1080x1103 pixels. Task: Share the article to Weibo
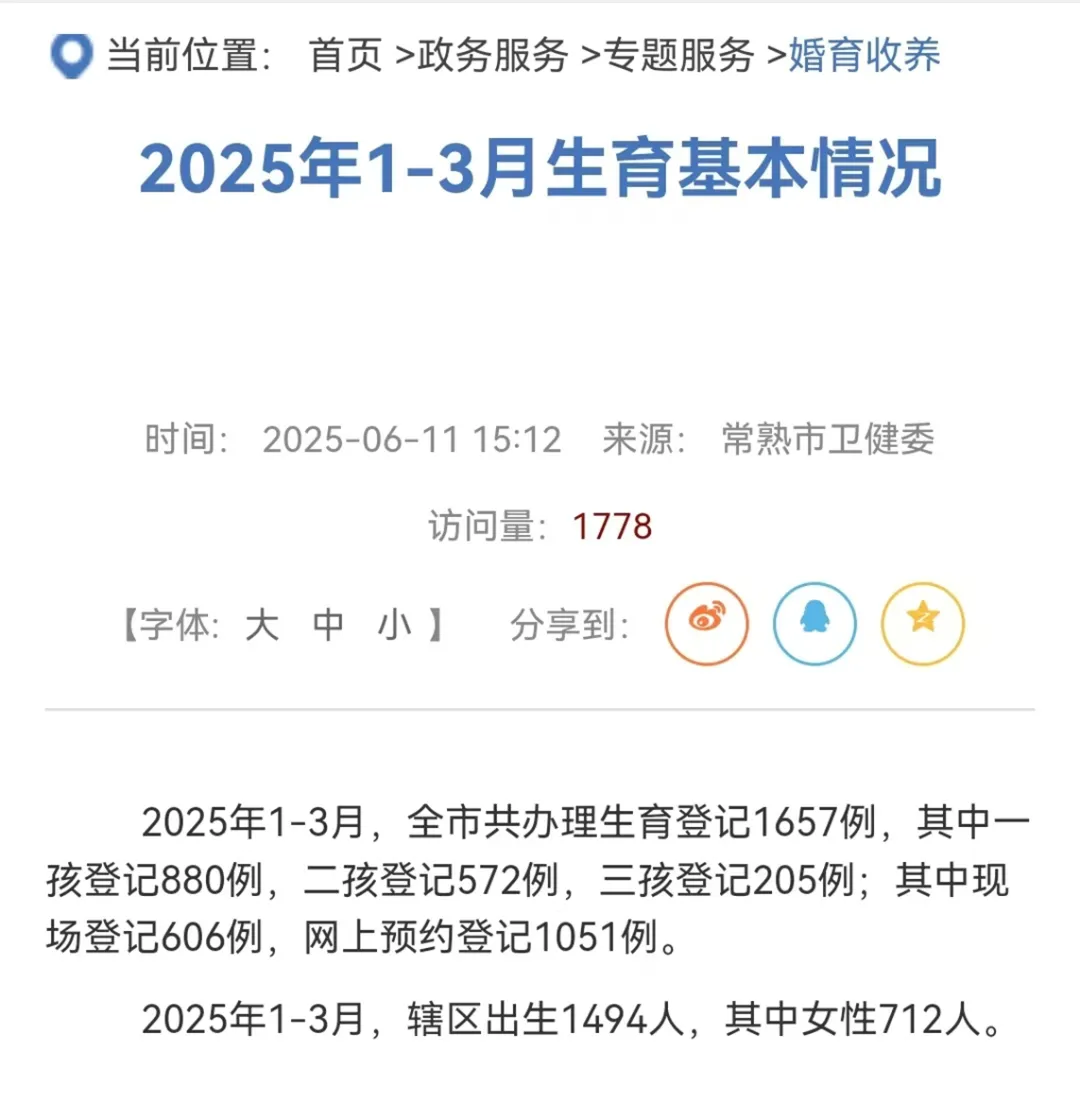coord(706,623)
